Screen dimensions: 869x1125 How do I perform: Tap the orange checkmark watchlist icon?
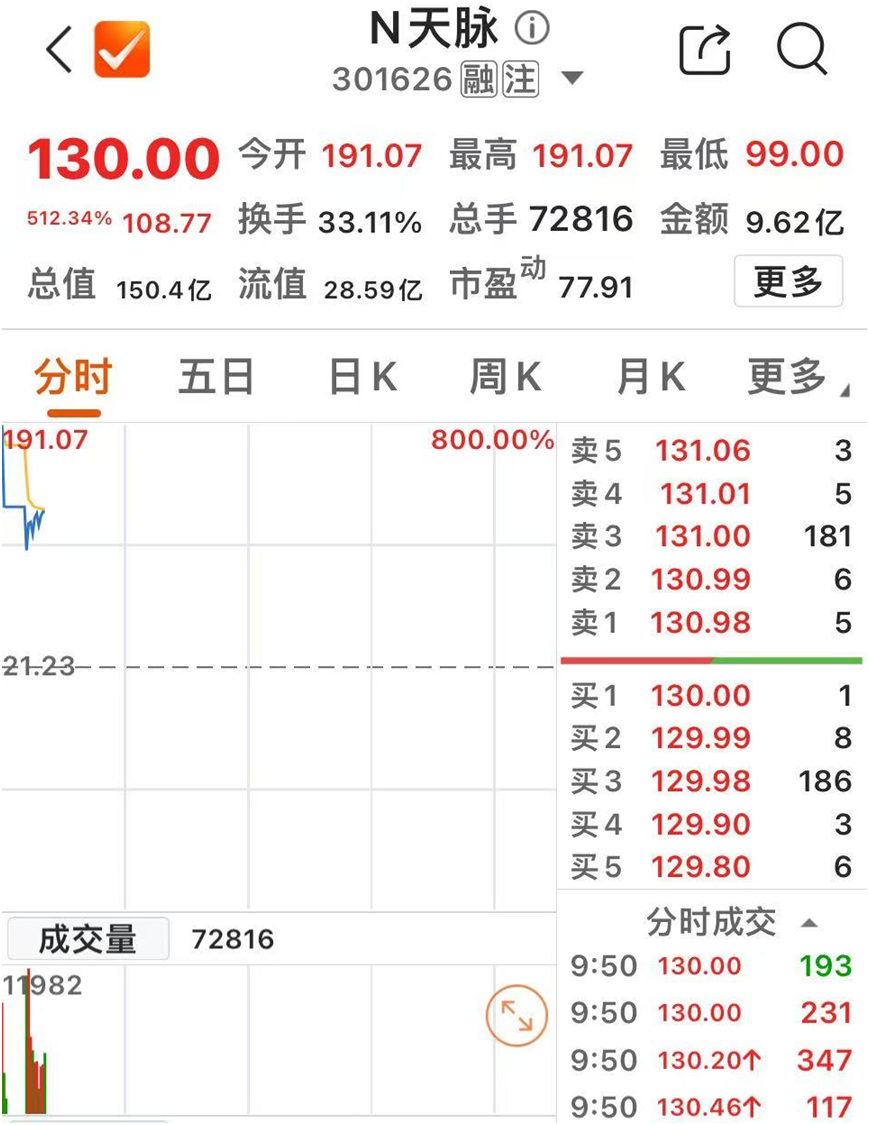(x=122, y=49)
